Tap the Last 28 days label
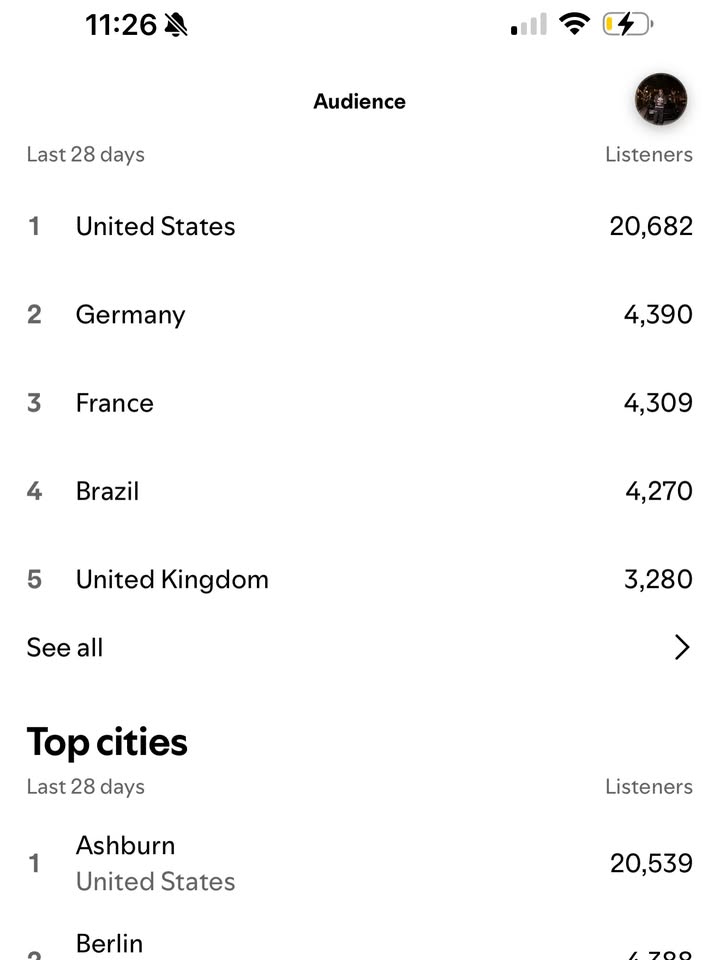 [85, 155]
